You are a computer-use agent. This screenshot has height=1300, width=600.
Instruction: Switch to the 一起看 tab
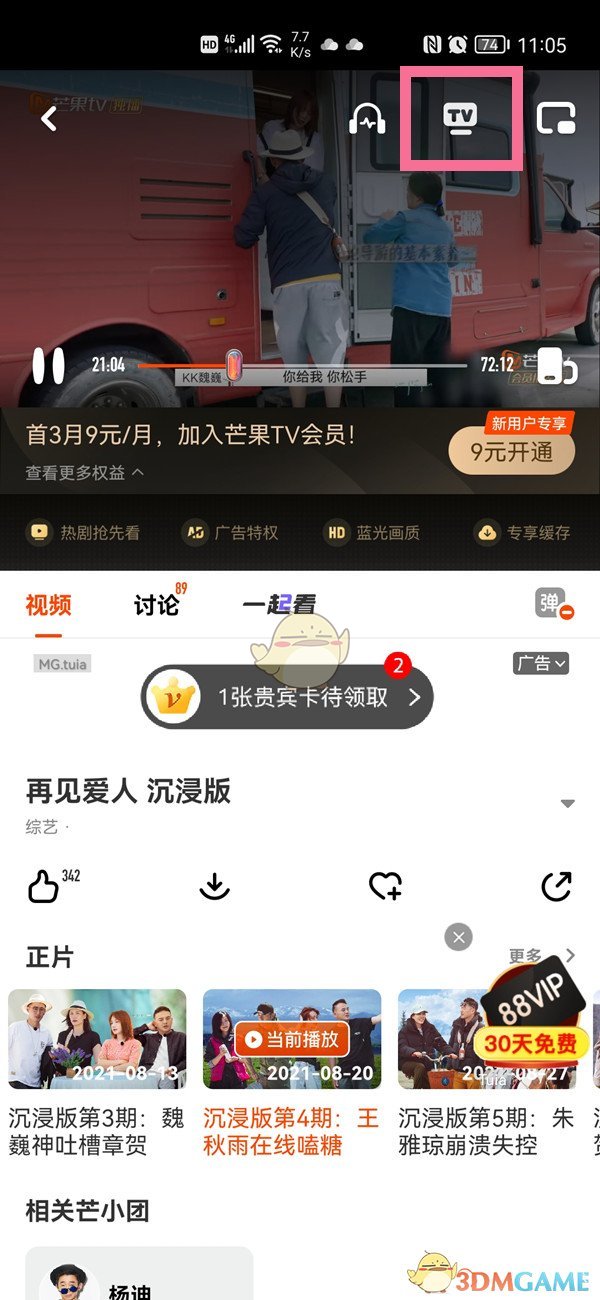coord(279,604)
